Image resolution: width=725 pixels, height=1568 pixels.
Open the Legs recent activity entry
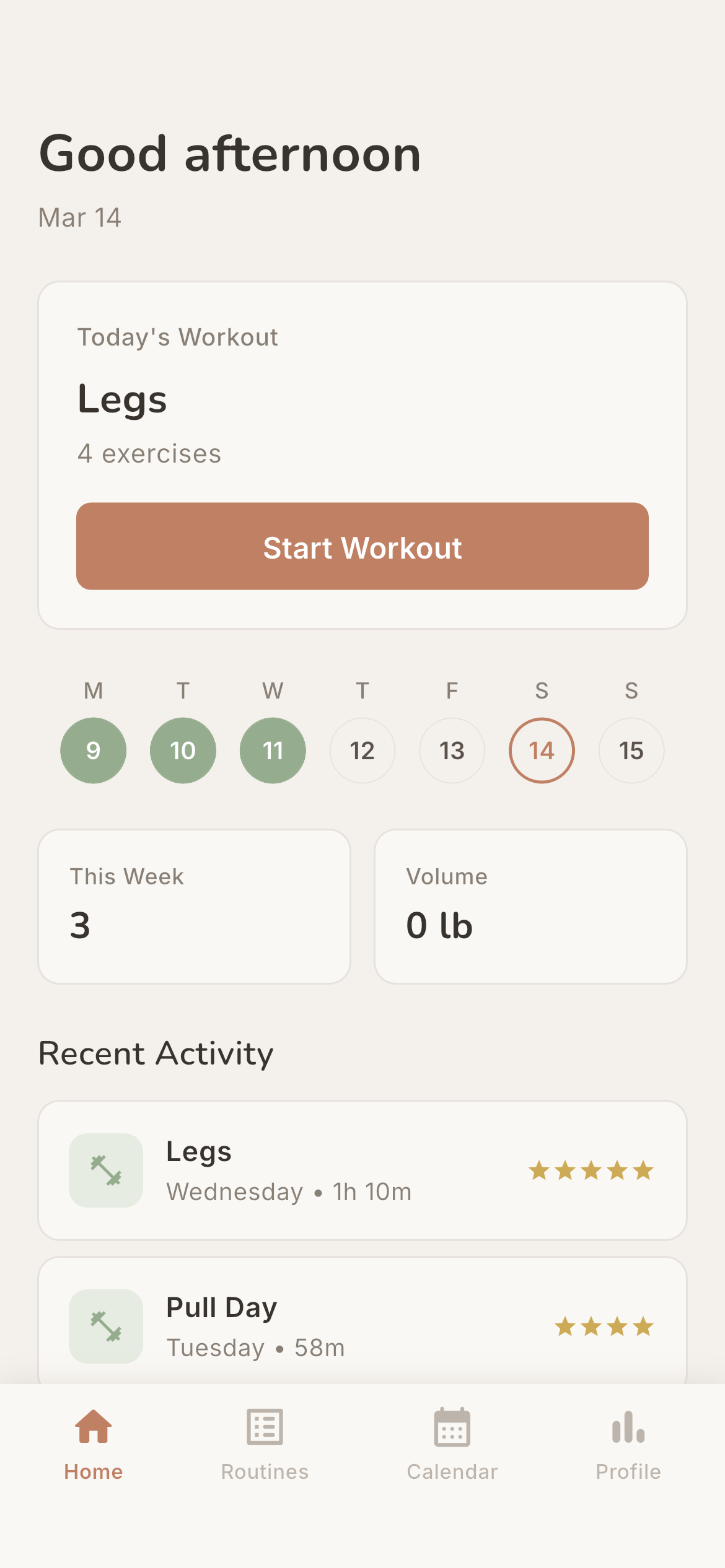point(362,1170)
